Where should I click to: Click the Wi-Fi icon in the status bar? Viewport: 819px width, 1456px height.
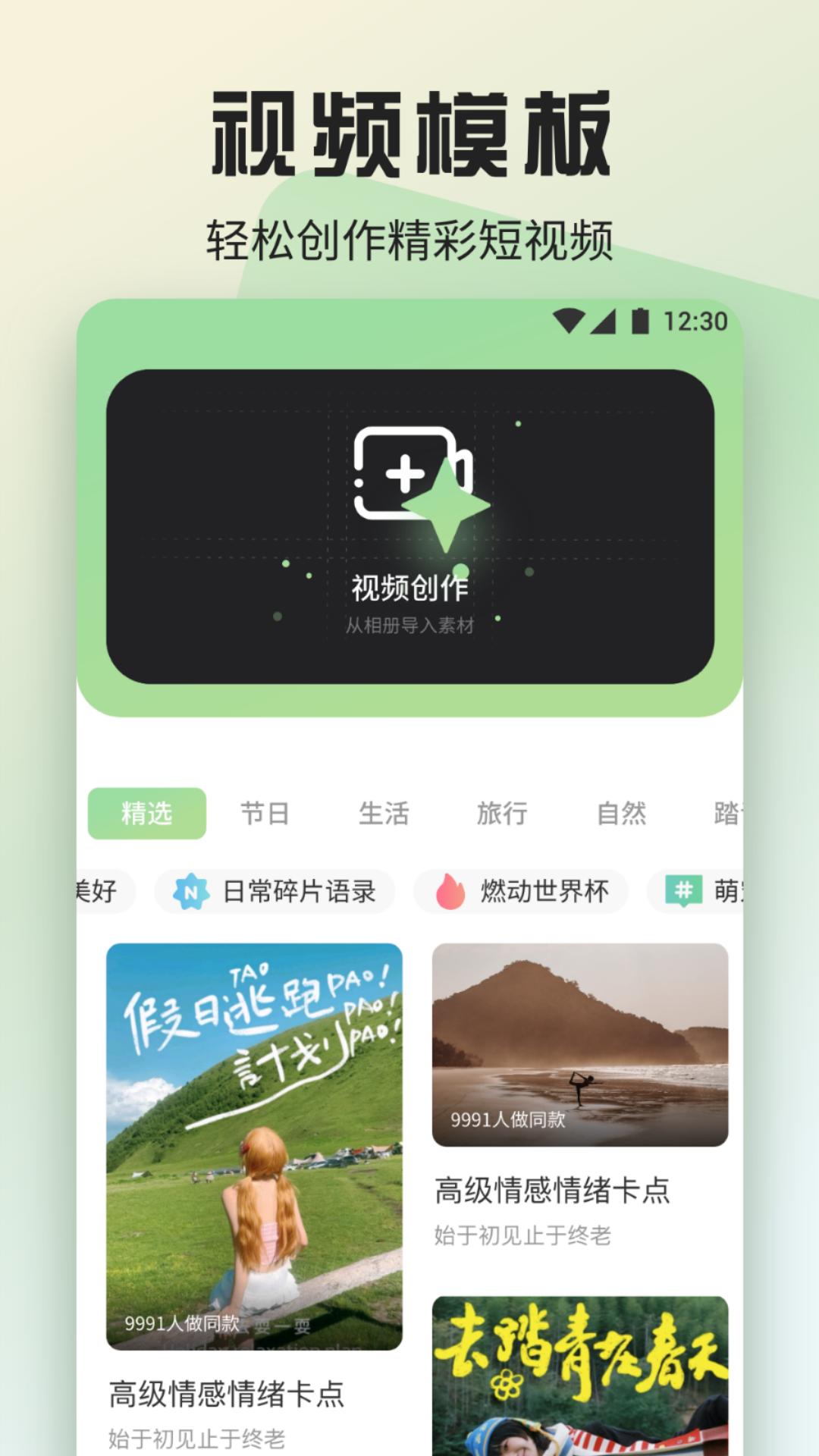click(x=567, y=322)
